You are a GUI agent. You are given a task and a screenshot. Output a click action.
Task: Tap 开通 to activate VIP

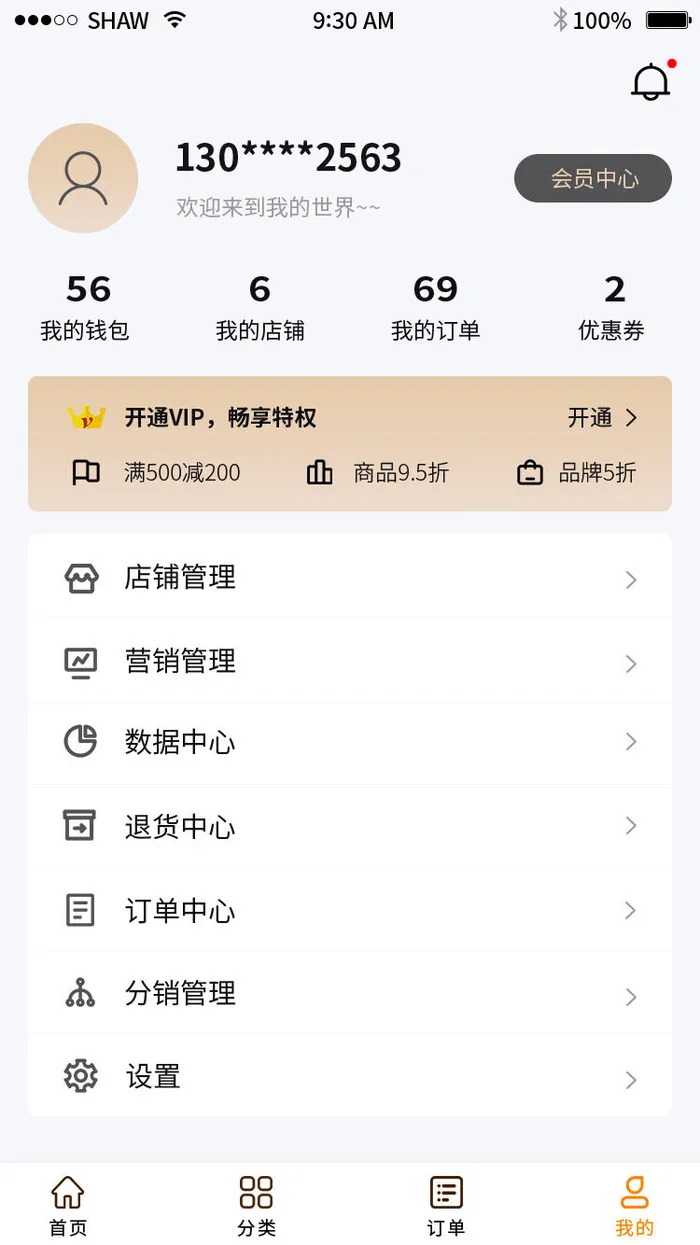[x=602, y=418]
